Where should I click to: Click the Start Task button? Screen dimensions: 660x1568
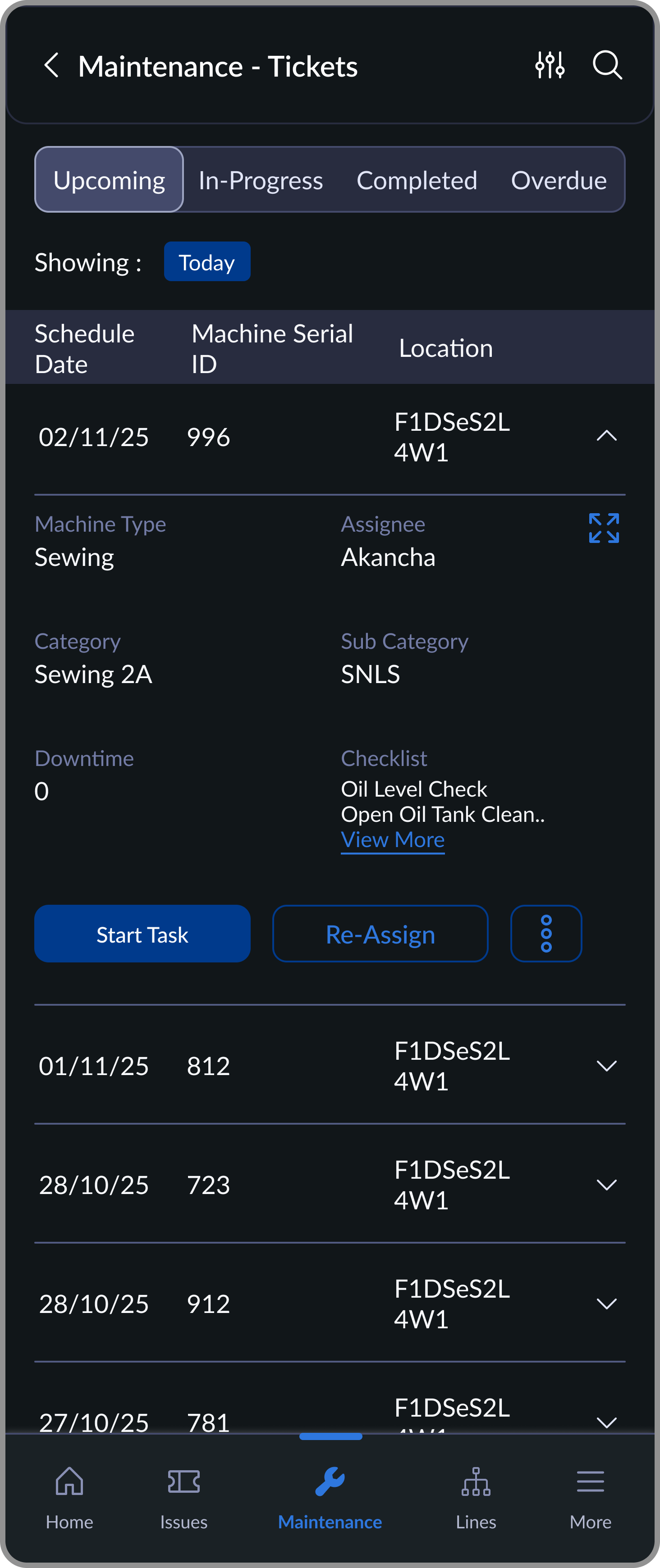pos(142,933)
